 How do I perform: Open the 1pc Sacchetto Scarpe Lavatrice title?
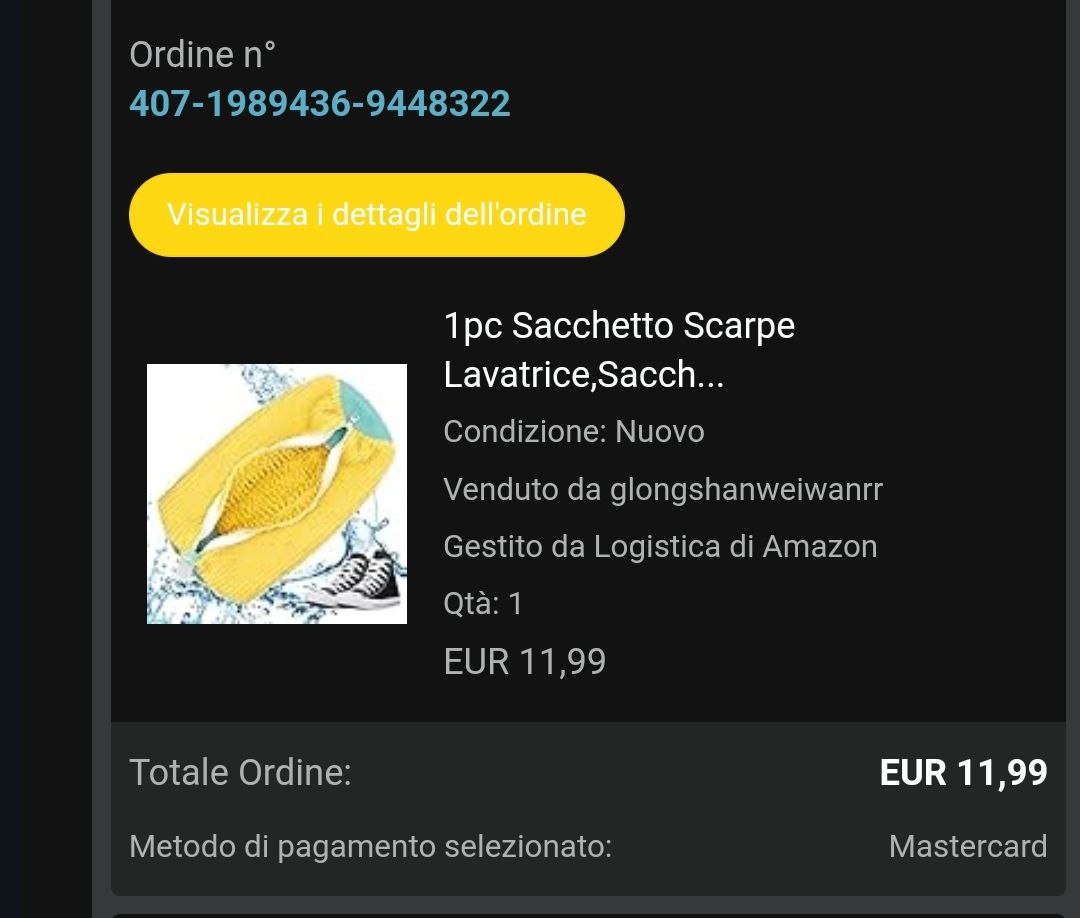pos(619,350)
